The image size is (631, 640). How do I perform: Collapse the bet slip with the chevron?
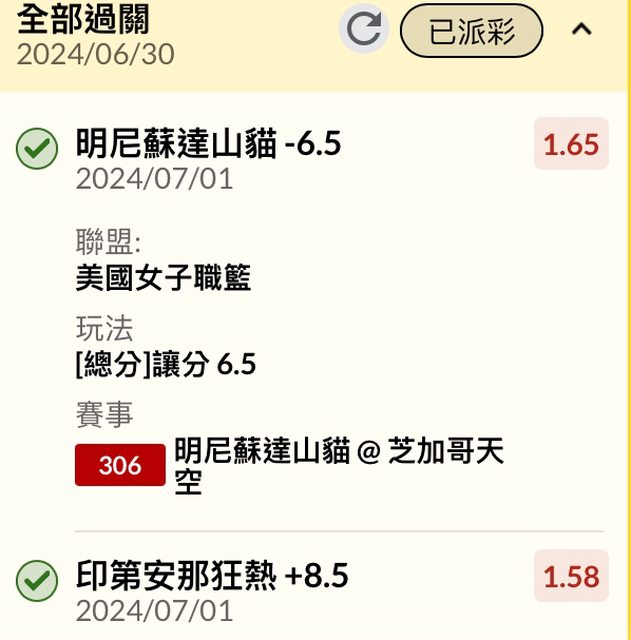pos(582,30)
